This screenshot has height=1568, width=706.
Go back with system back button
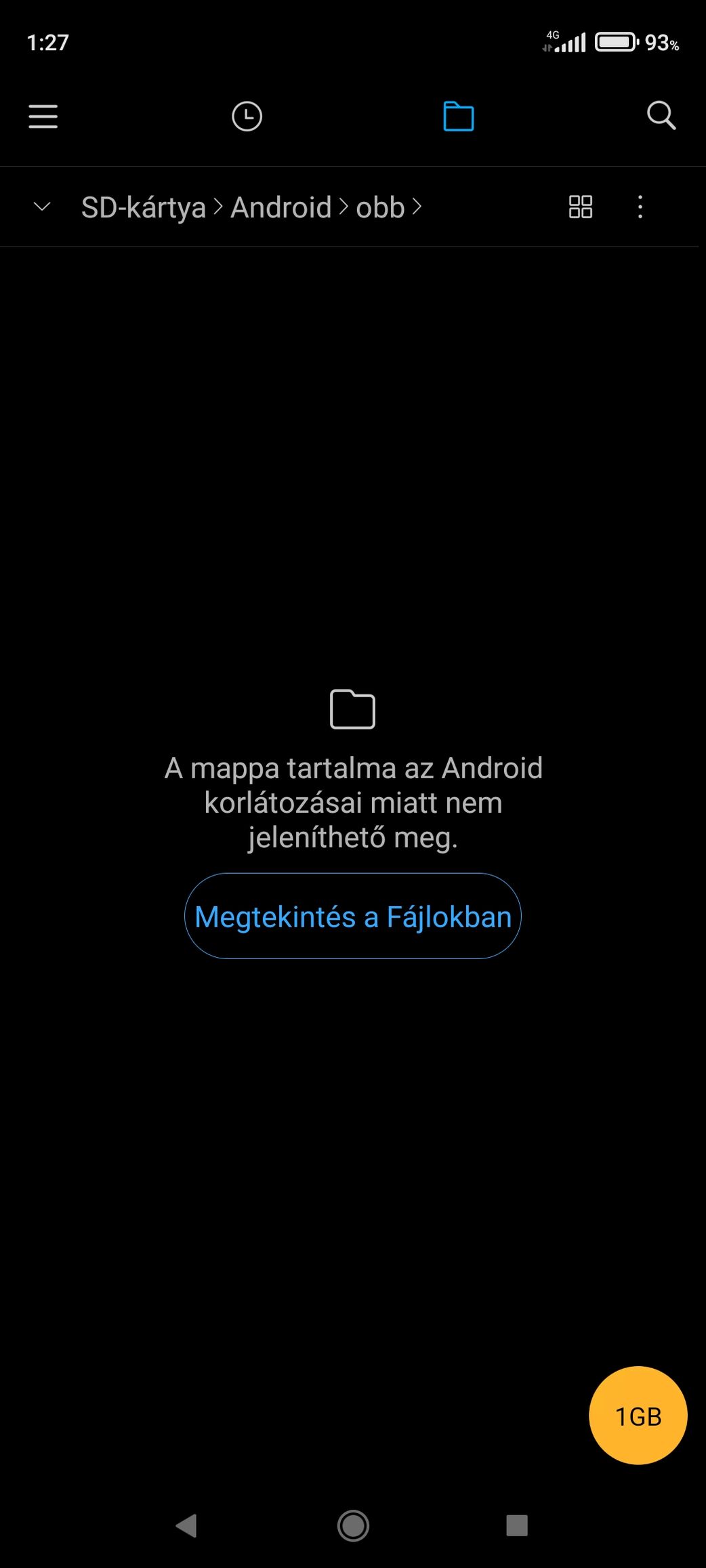[186, 1526]
